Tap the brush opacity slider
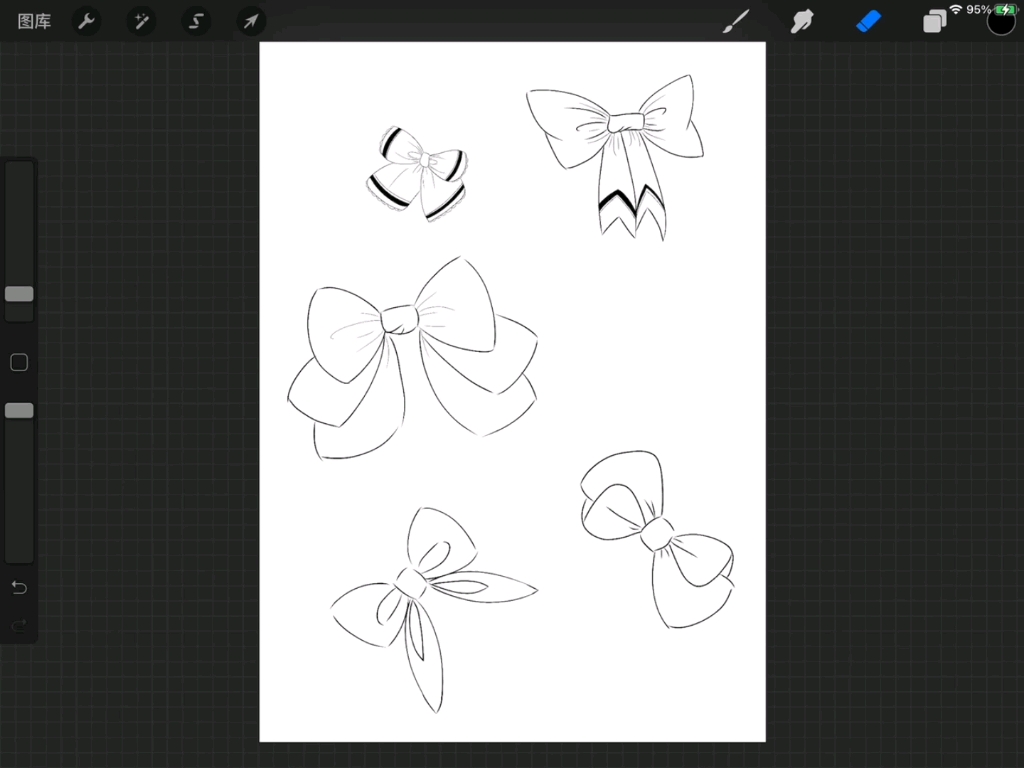 tap(19, 410)
